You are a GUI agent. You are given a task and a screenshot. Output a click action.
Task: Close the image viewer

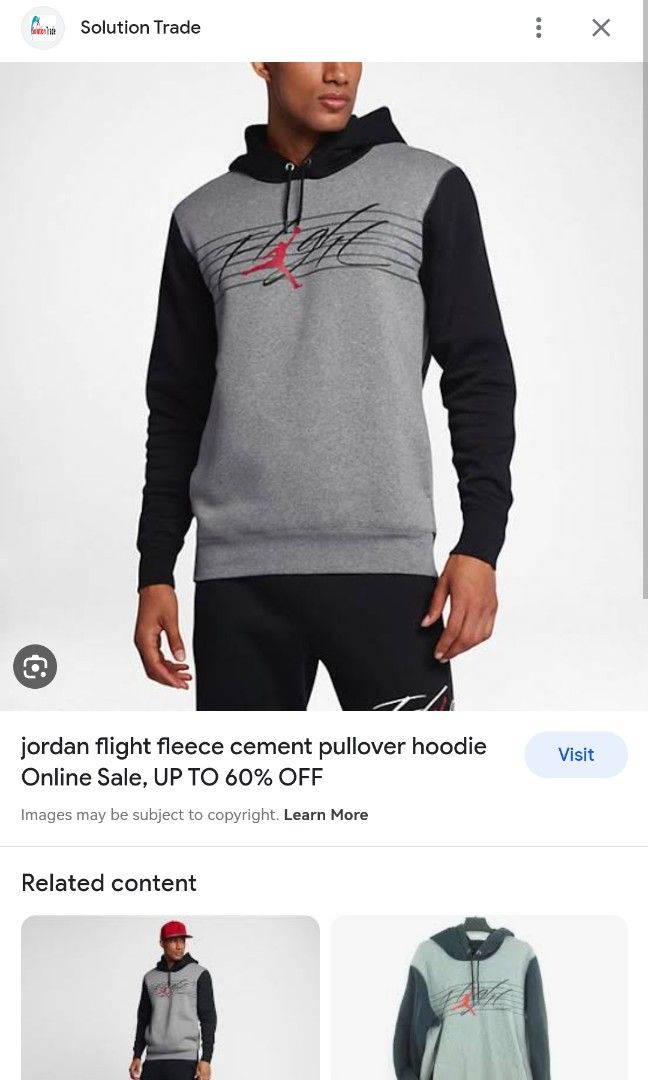601,28
